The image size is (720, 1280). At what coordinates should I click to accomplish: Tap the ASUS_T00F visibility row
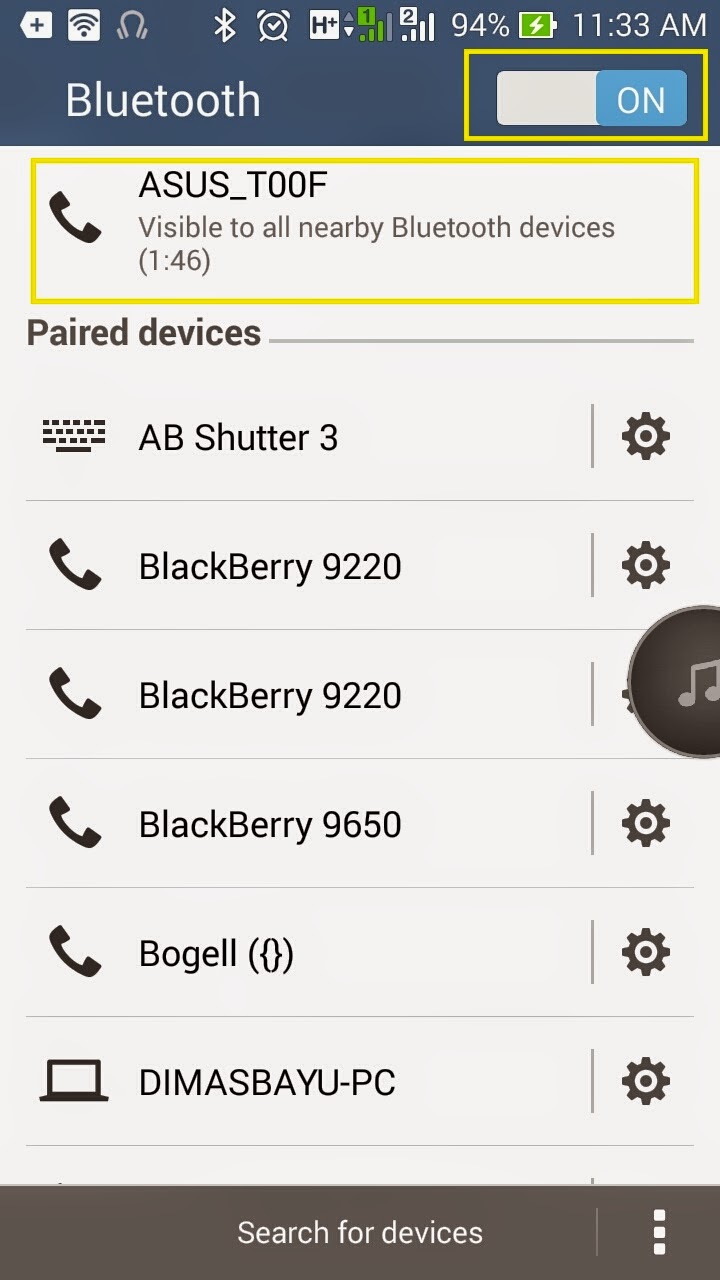coord(364,229)
